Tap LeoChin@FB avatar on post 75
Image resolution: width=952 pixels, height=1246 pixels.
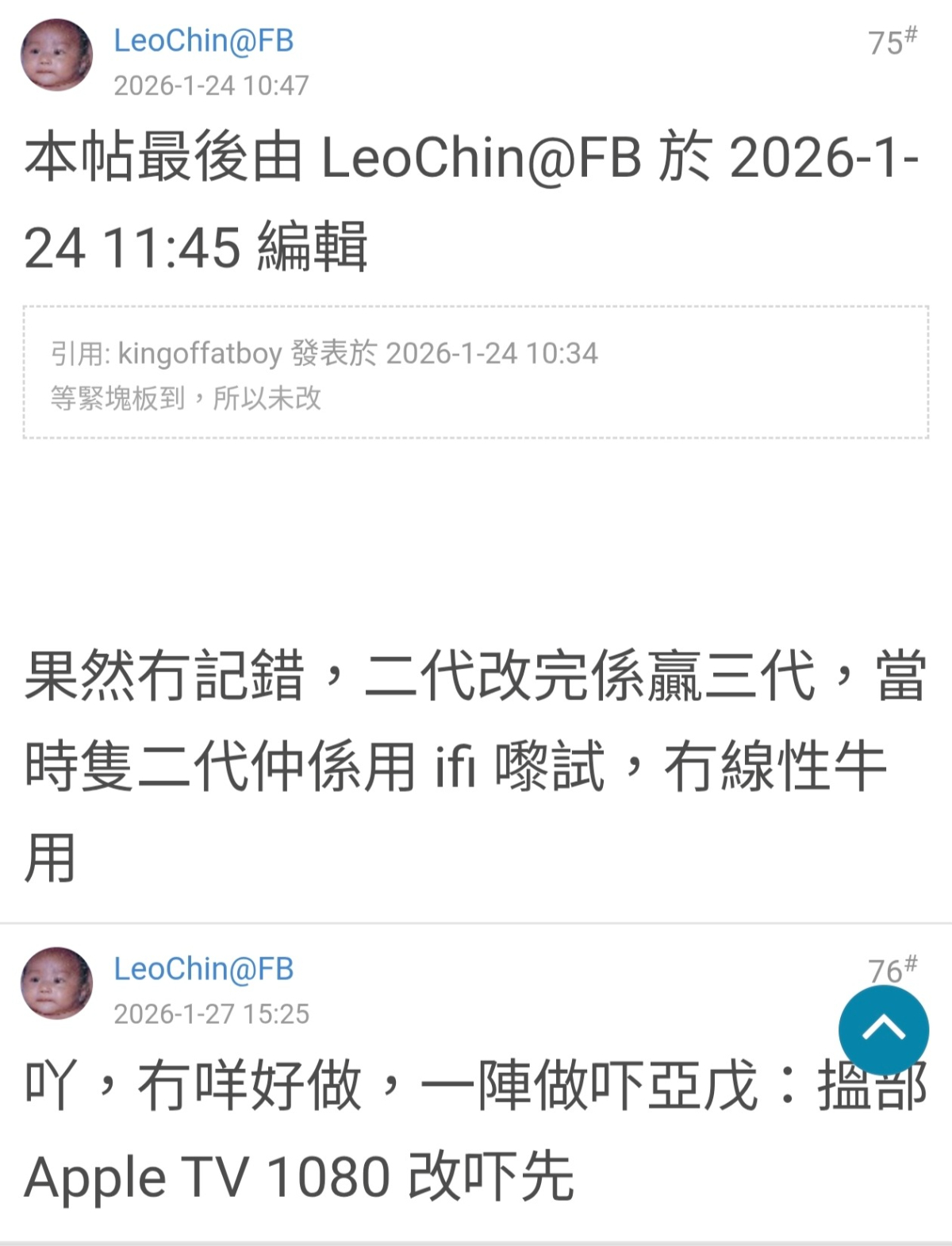point(56,55)
